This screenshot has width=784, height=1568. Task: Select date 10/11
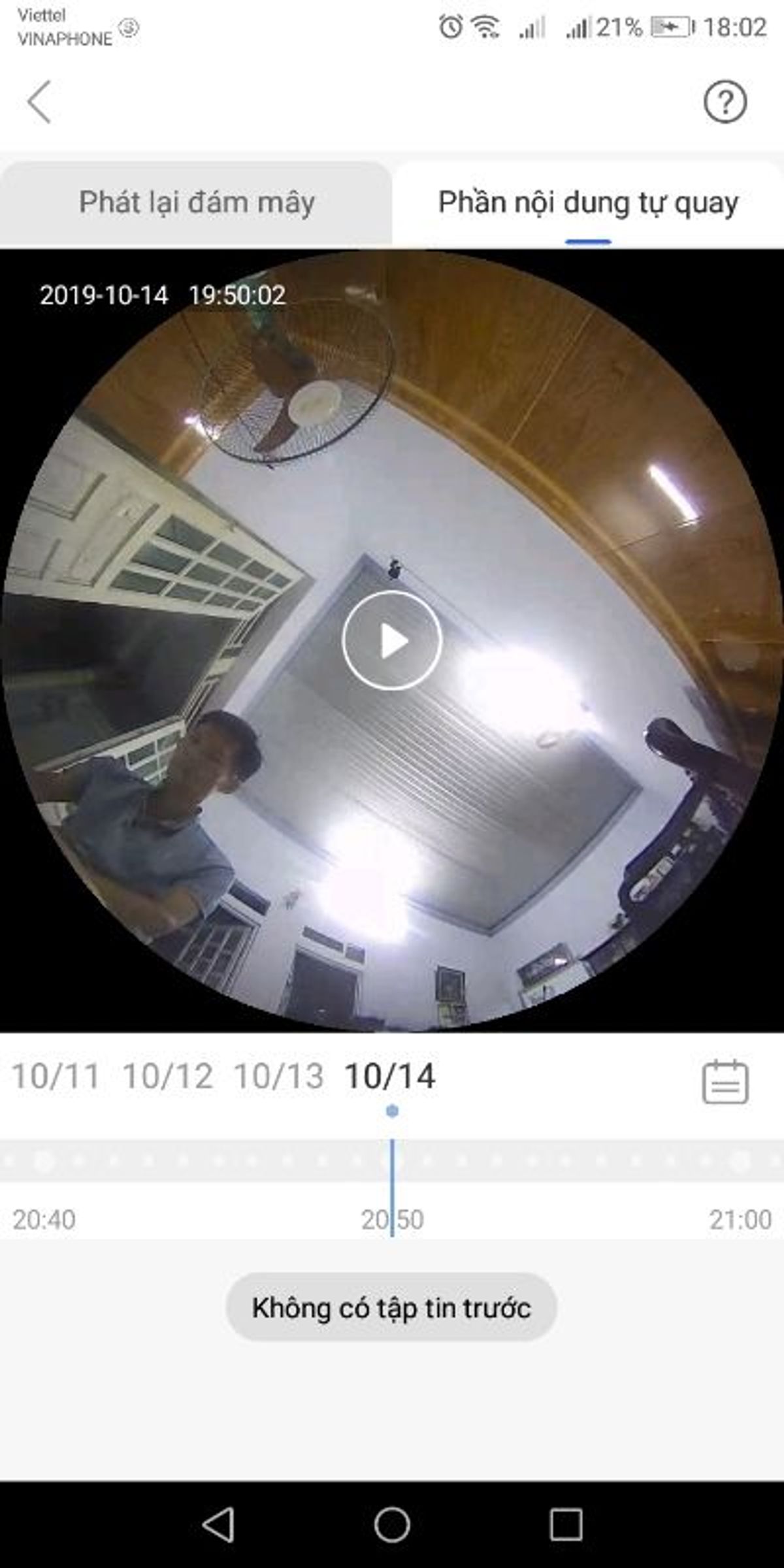point(56,1076)
